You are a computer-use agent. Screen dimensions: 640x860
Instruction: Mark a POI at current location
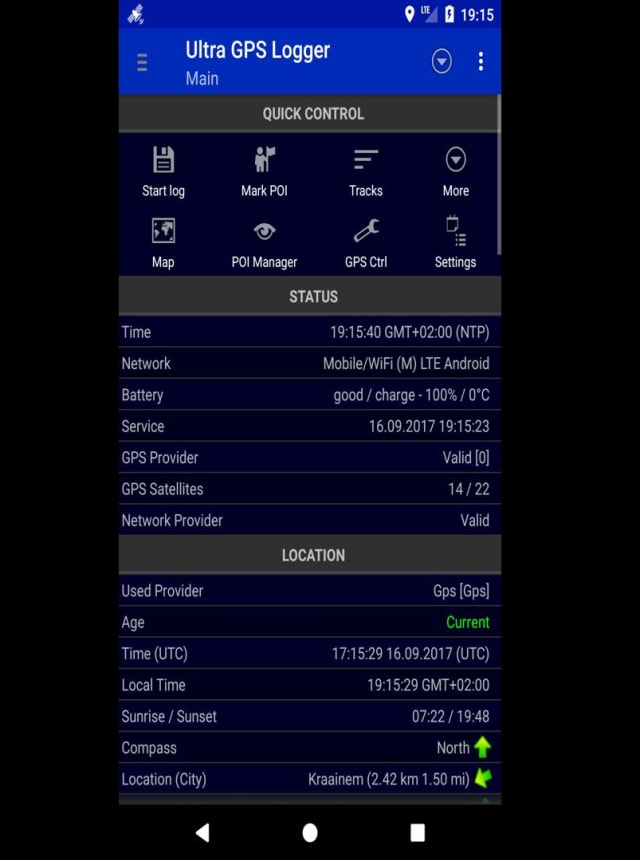click(264, 171)
